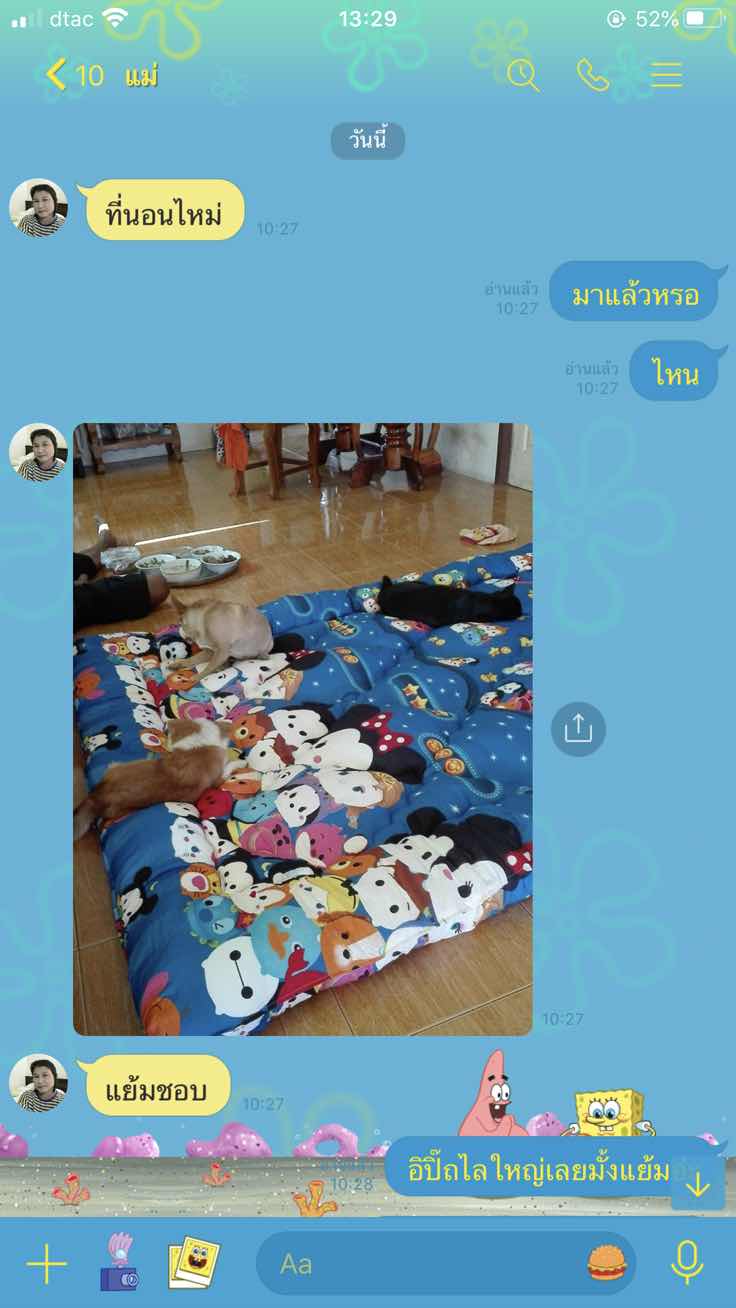Viewport: 736px width, 1308px height.
Task: View sender's profile picture beside ที่นอนไหม่
Action: tap(38, 208)
